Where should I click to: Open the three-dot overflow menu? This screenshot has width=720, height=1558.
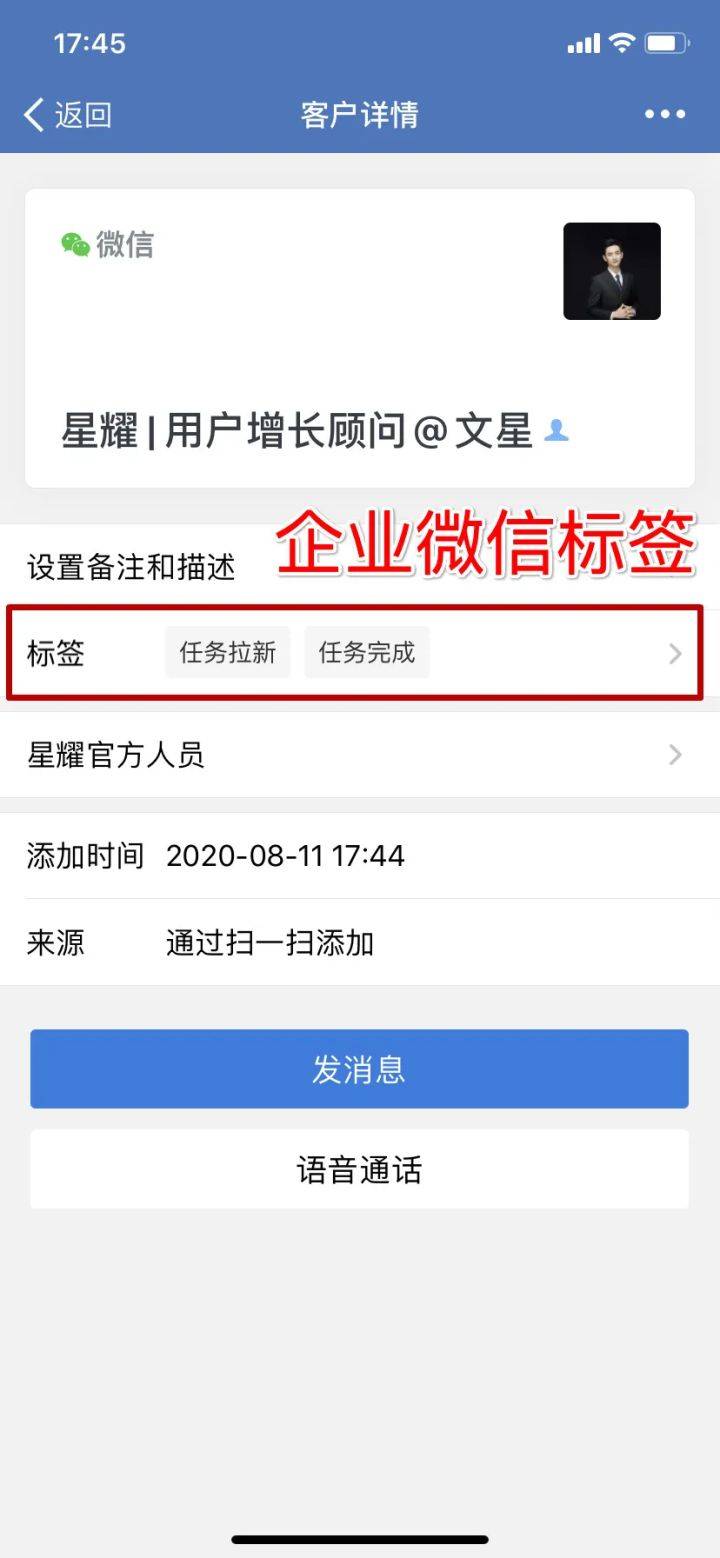pyautogui.click(x=665, y=115)
